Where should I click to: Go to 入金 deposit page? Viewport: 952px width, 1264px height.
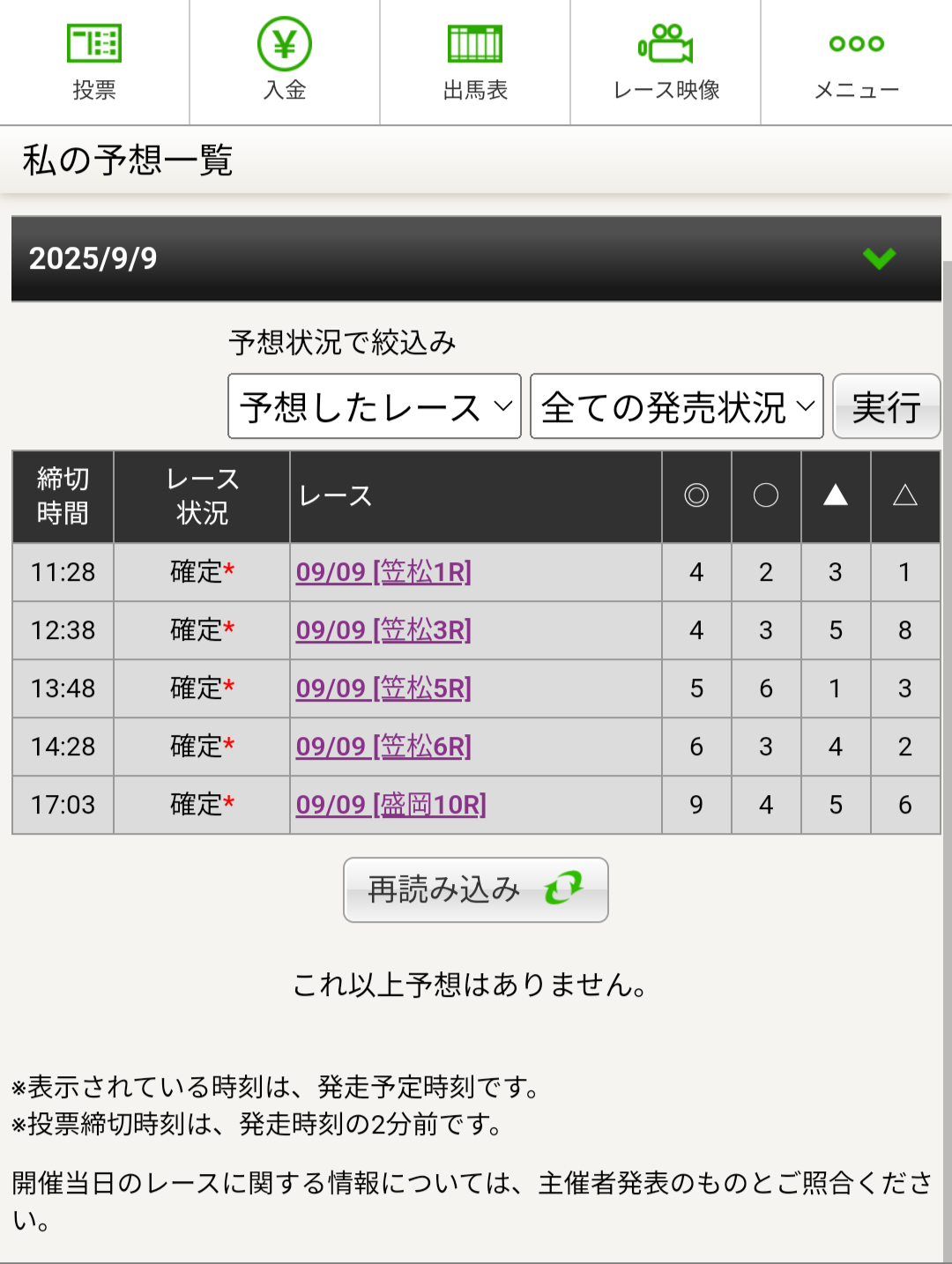(285, 63)
